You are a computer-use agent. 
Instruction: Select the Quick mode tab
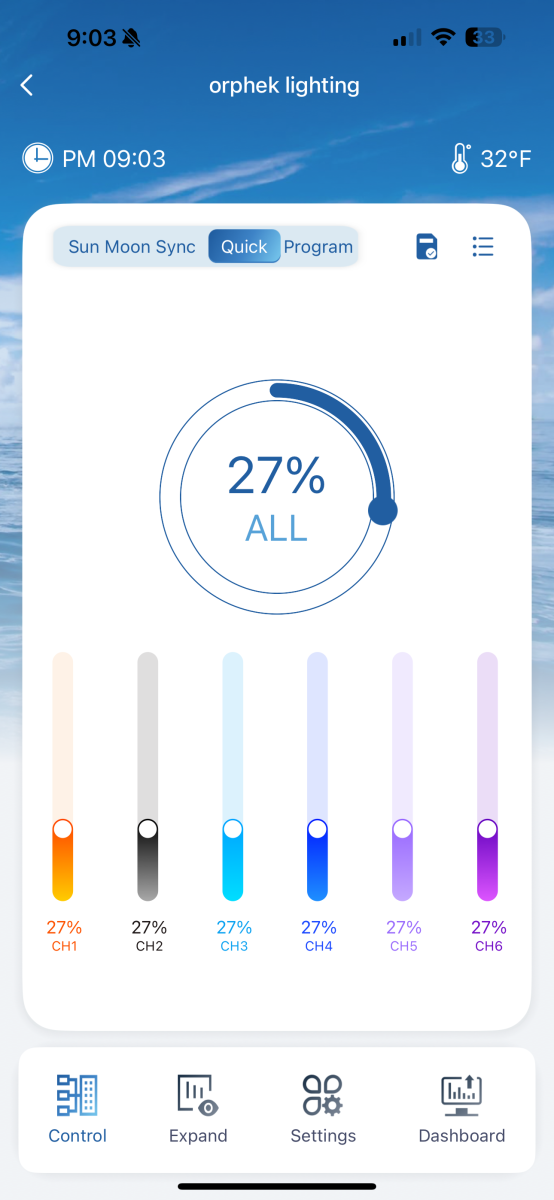tap(244, 247)
